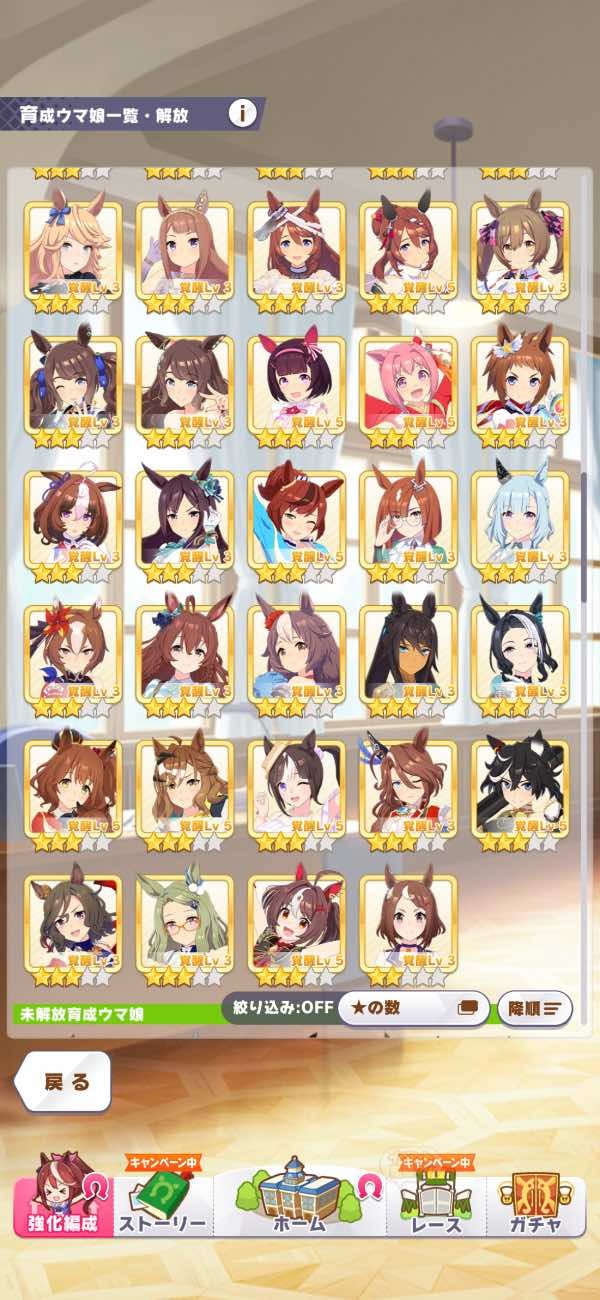Toggle the 降順 sort order
The width and height of the screenshot is (600, 1300).
coord(534,1007)
